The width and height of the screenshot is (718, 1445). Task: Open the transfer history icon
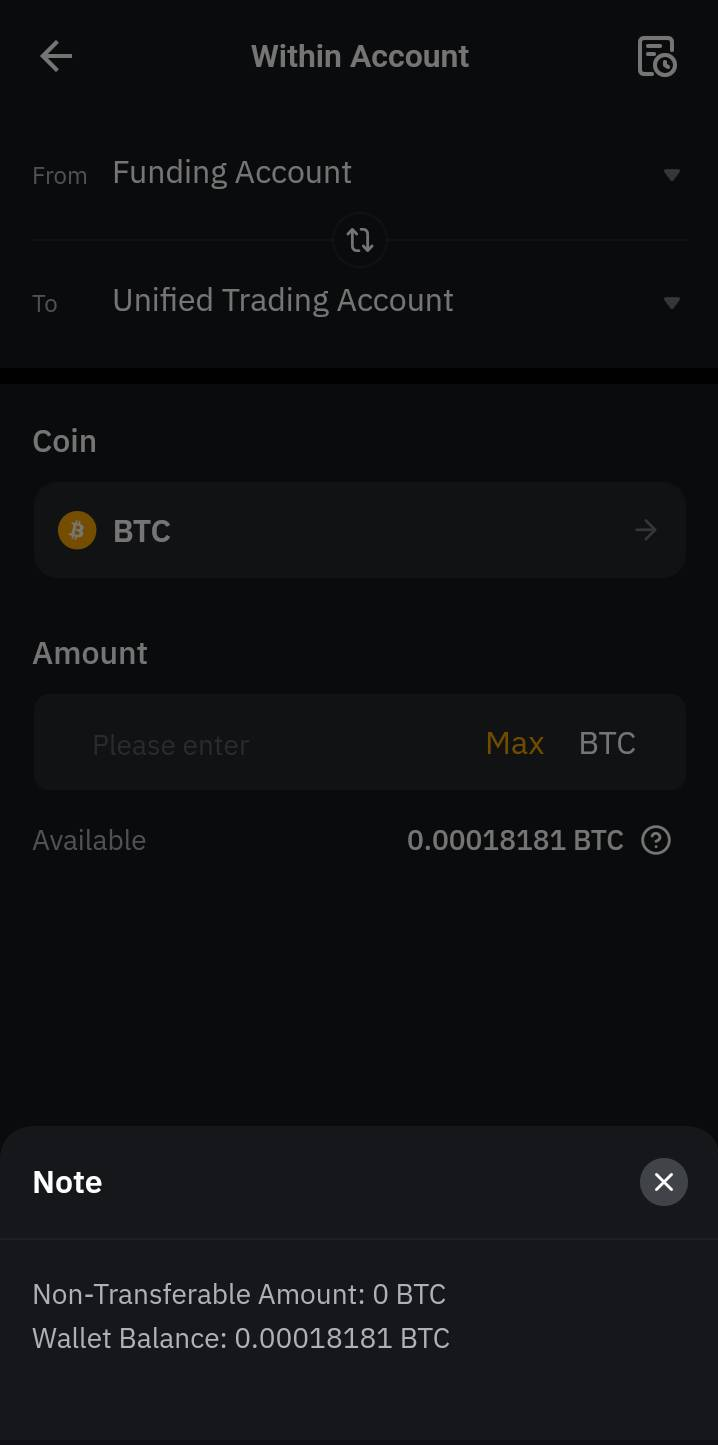(657, 57)
